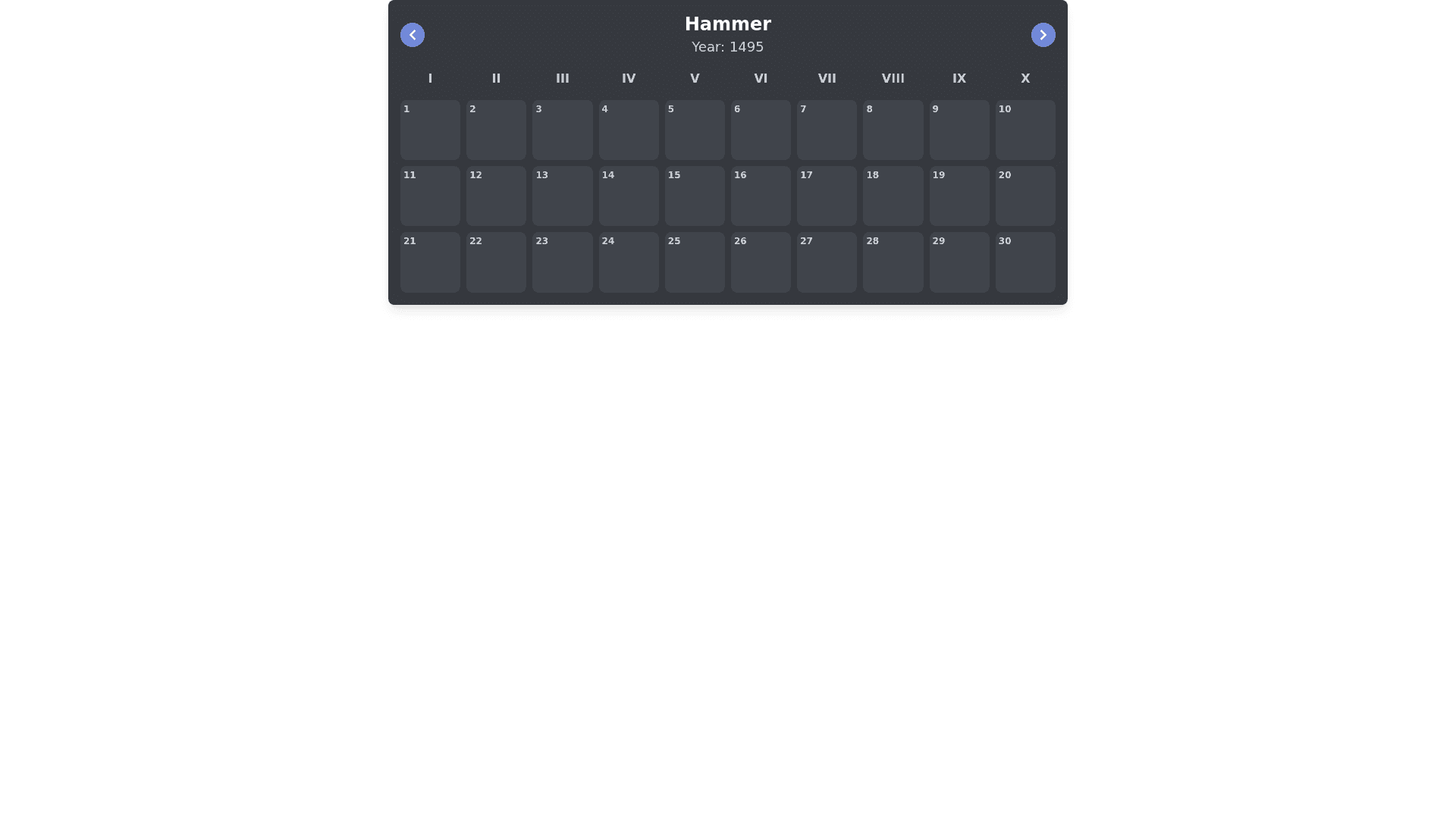Viewport: 1456px width, 819px height.
Task: Pick day 3 in the grid
Action: click(562, 130)
